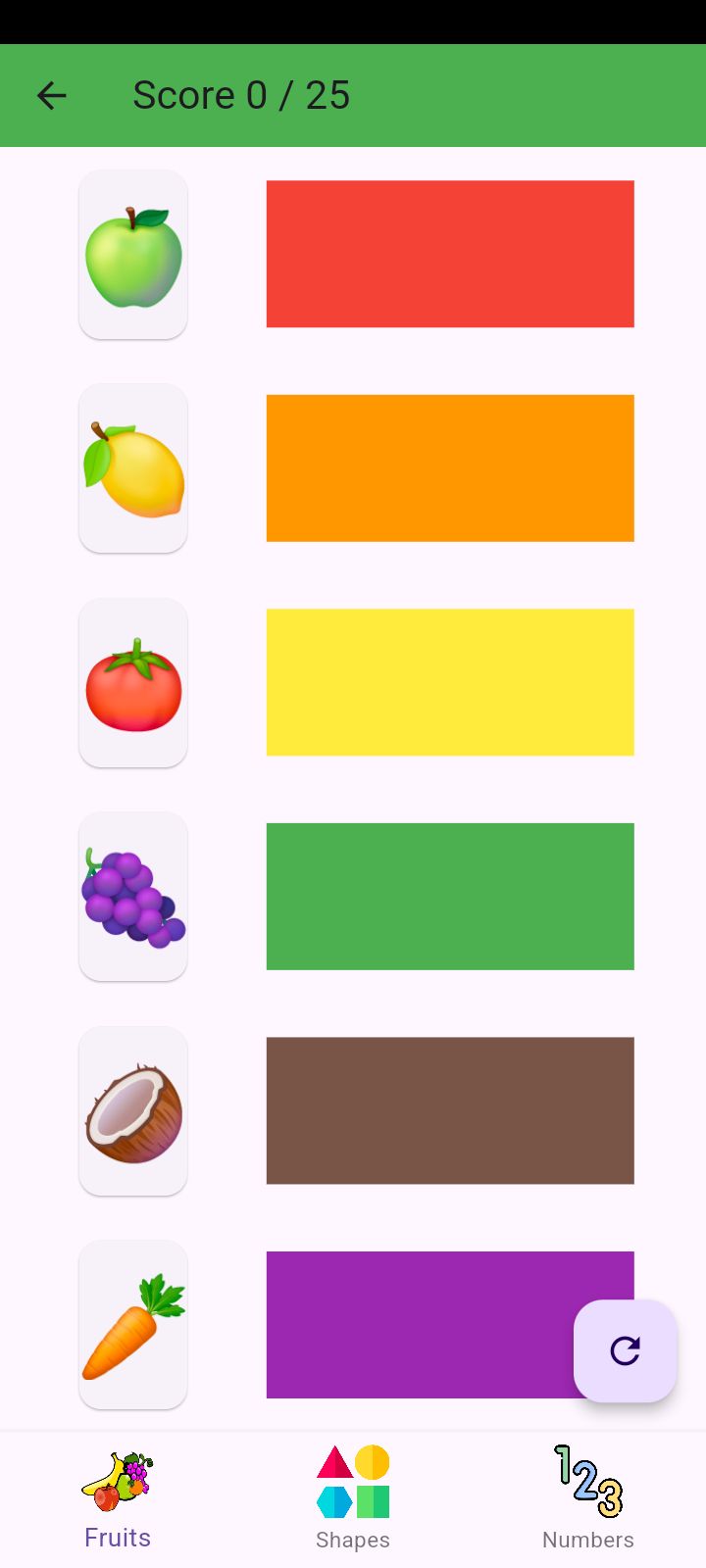Tap the purple color block
The height and width of the screenshot is (1568, 706).
tap(422, 1325)
